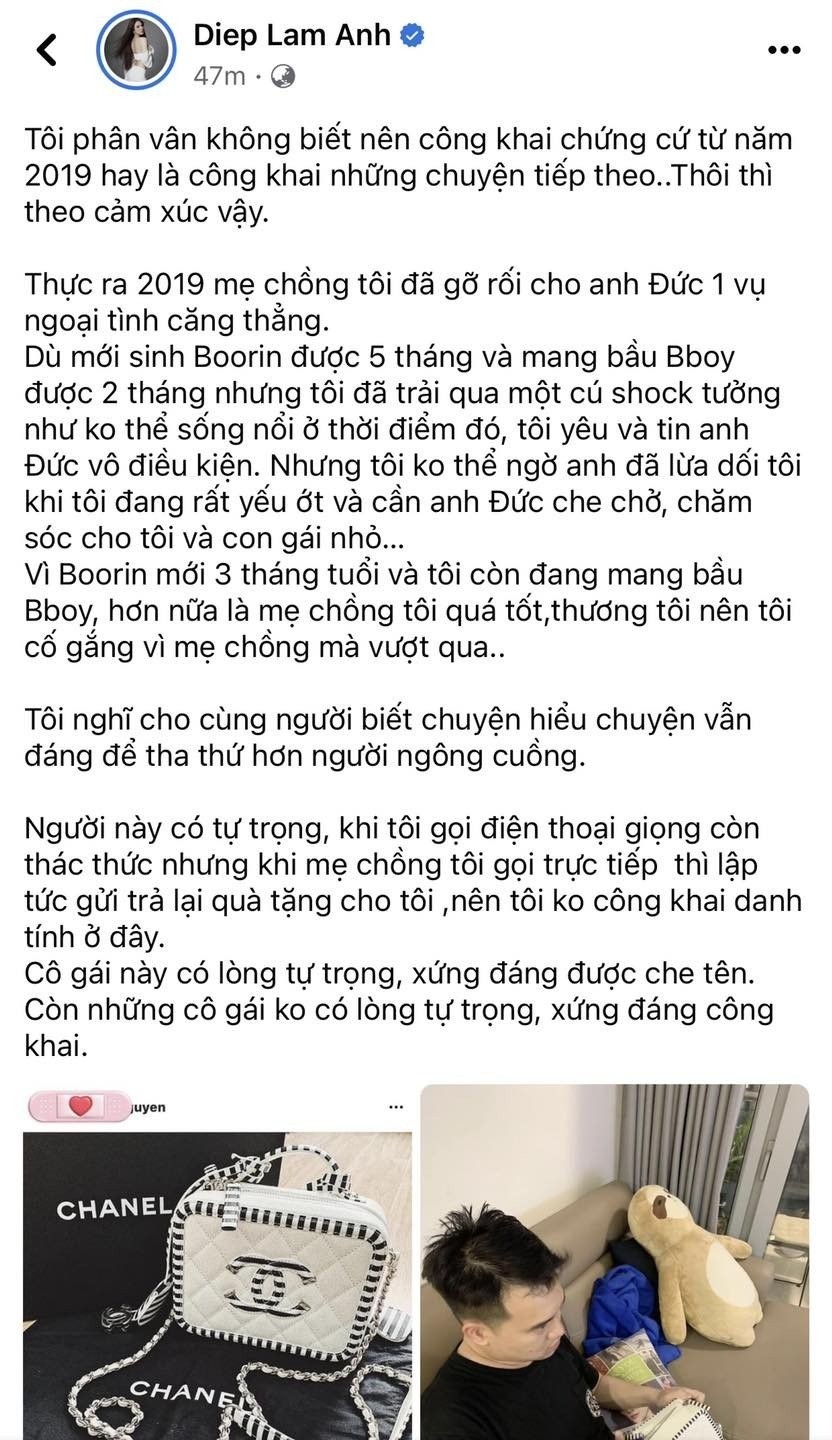Image resolution: width=832 pixels, height=1440 pixels.
Task: Open the Diep Lam Anh profile name
Action: (294, 35)
